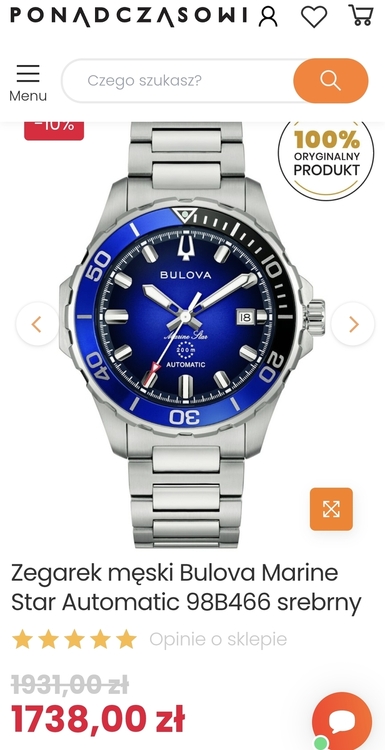Open the user account icon
385x750 pixels.
point(268,16)
